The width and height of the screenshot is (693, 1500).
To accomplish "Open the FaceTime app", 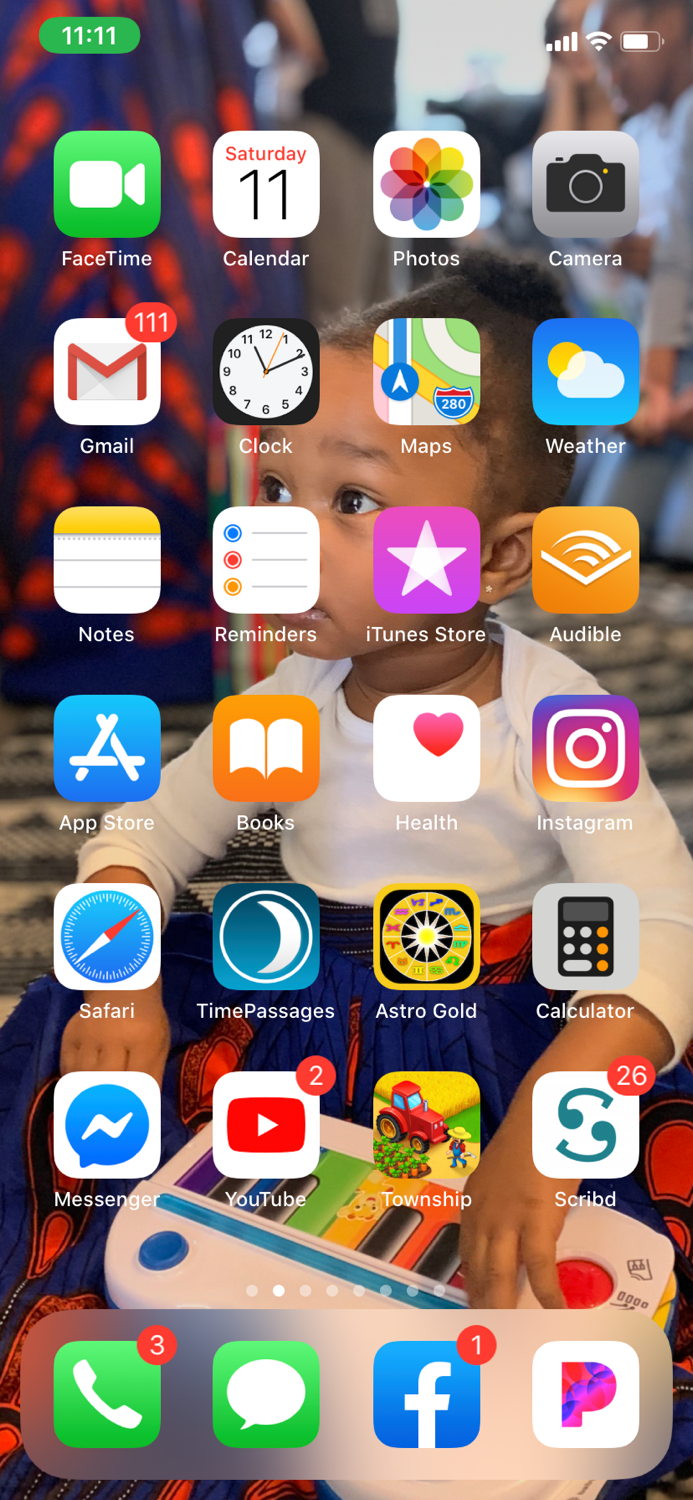I will (107, 184).
